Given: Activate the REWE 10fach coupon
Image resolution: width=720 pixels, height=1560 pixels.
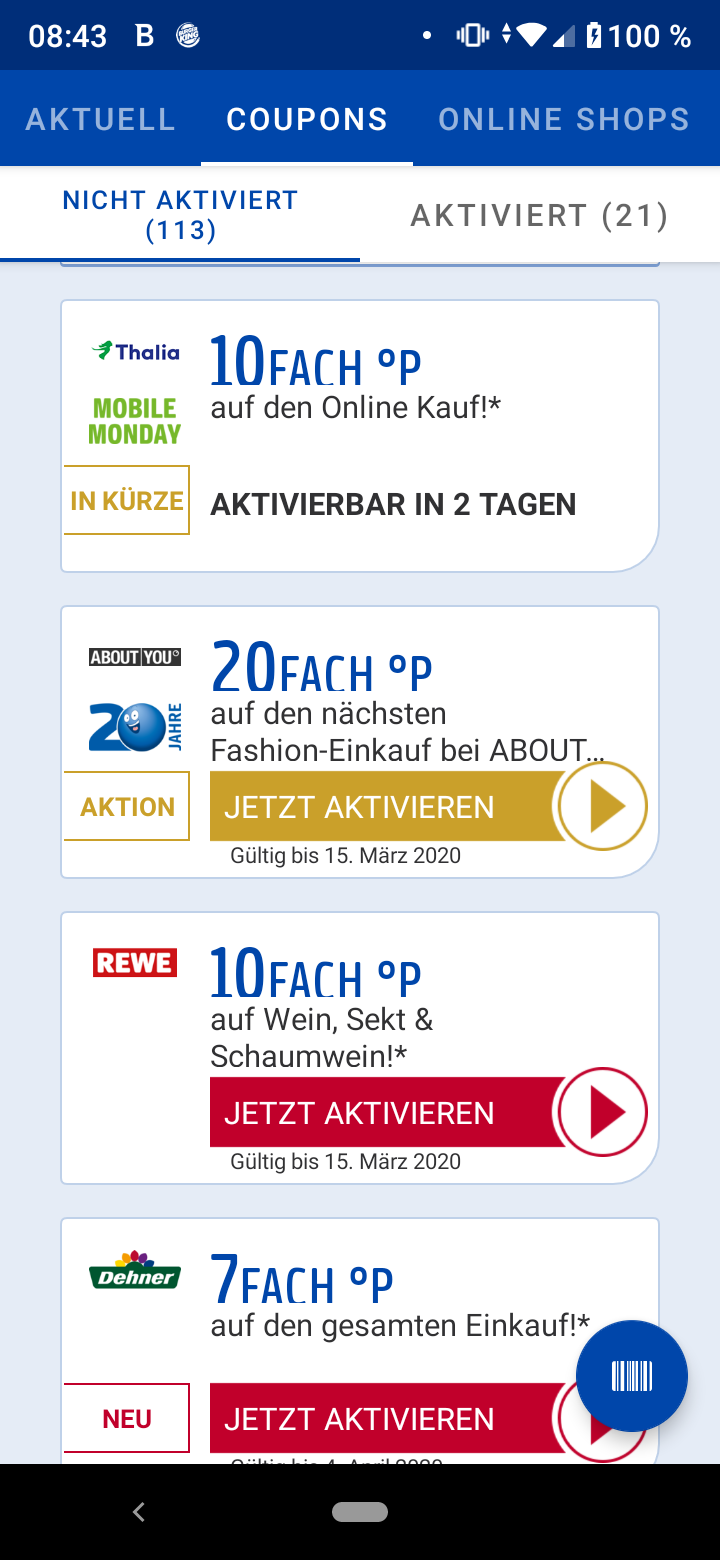Looking at the screenshot, I should (429, 1112).
